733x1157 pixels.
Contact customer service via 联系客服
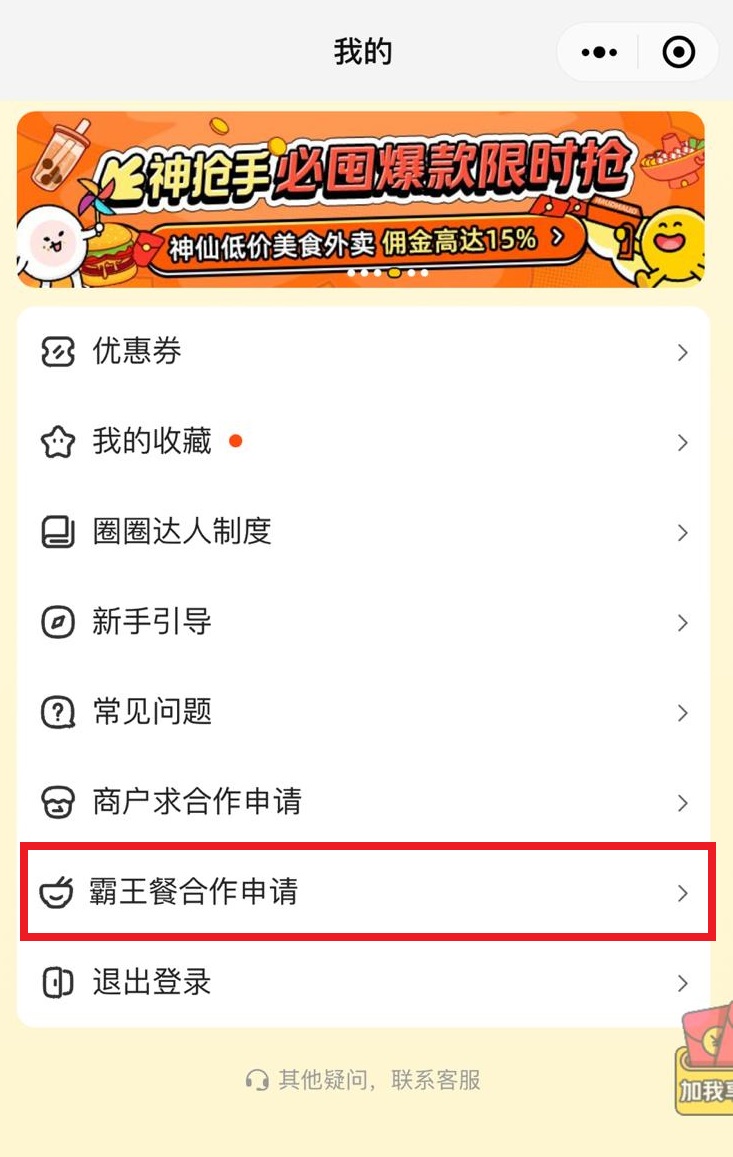364,1080
